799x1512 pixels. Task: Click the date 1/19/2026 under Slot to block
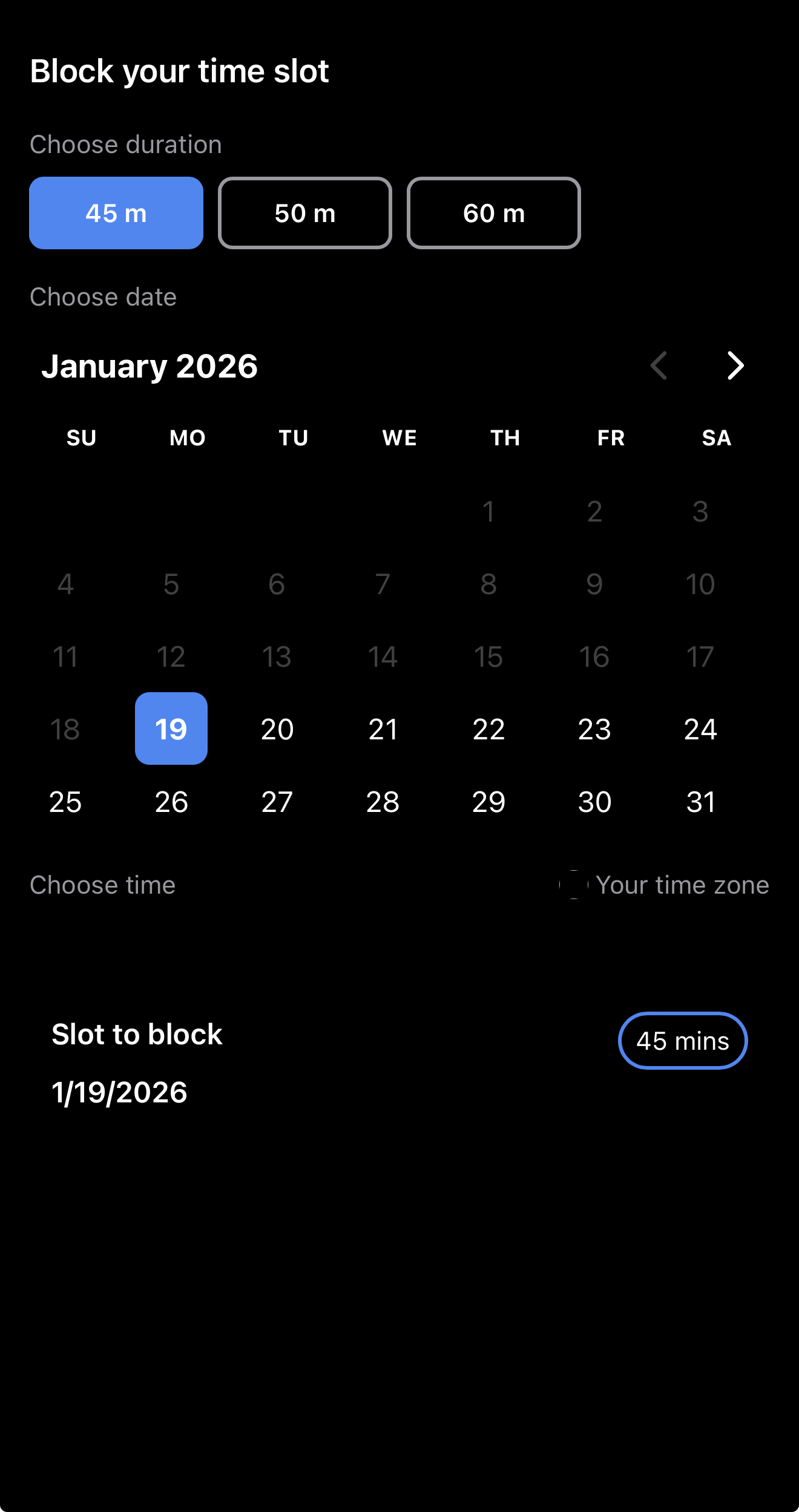pos(120,1092)
